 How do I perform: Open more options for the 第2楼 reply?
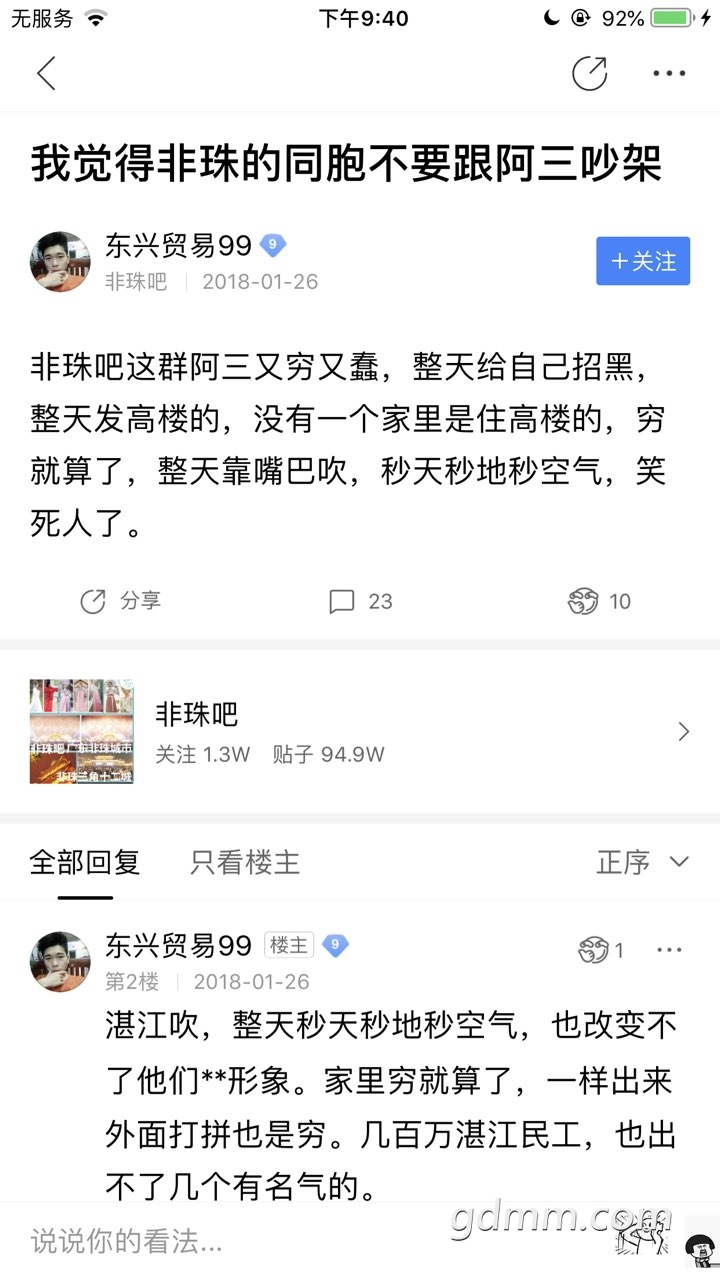669,950
